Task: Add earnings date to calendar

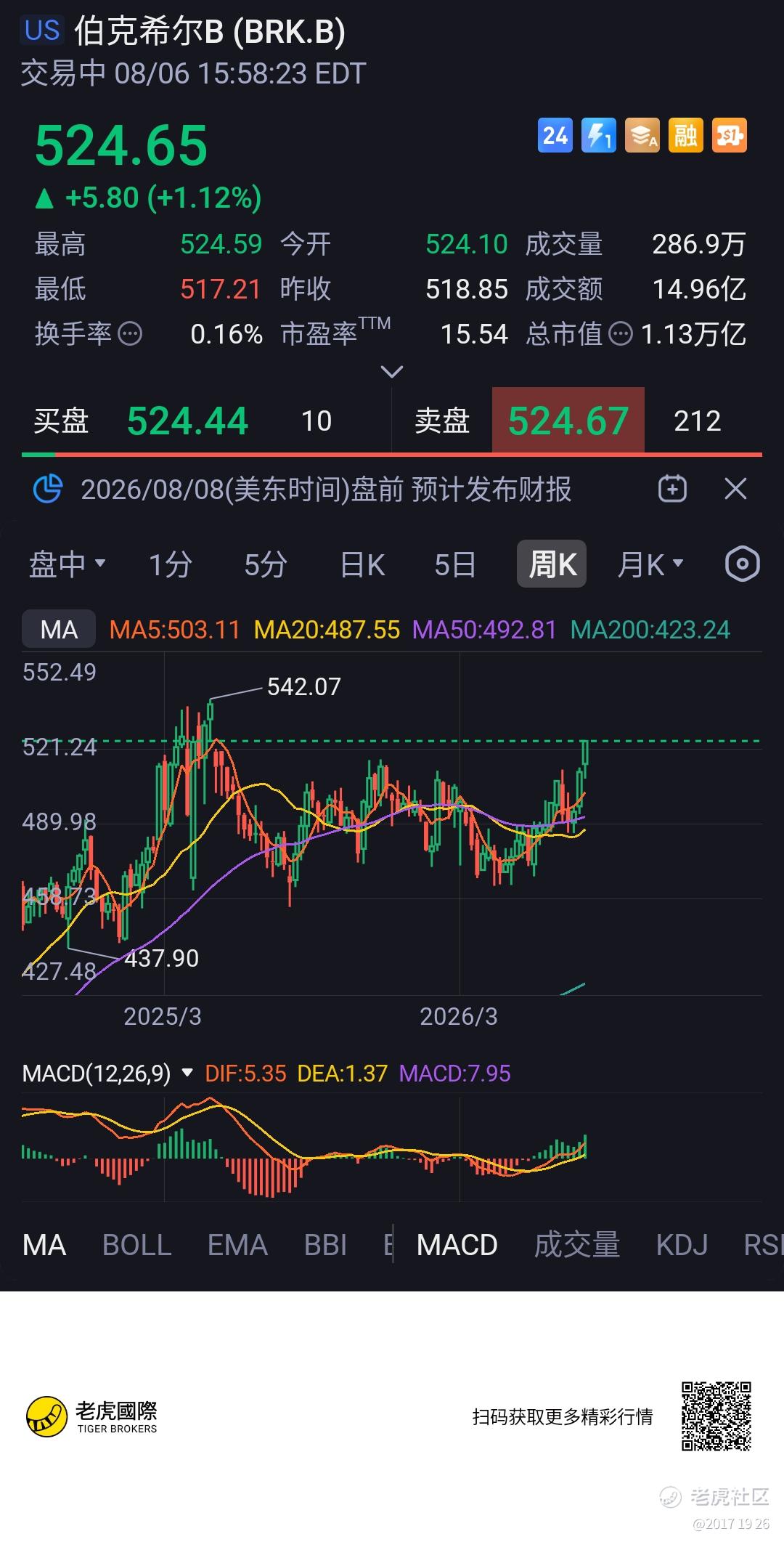Action: (x=672, y=489)
